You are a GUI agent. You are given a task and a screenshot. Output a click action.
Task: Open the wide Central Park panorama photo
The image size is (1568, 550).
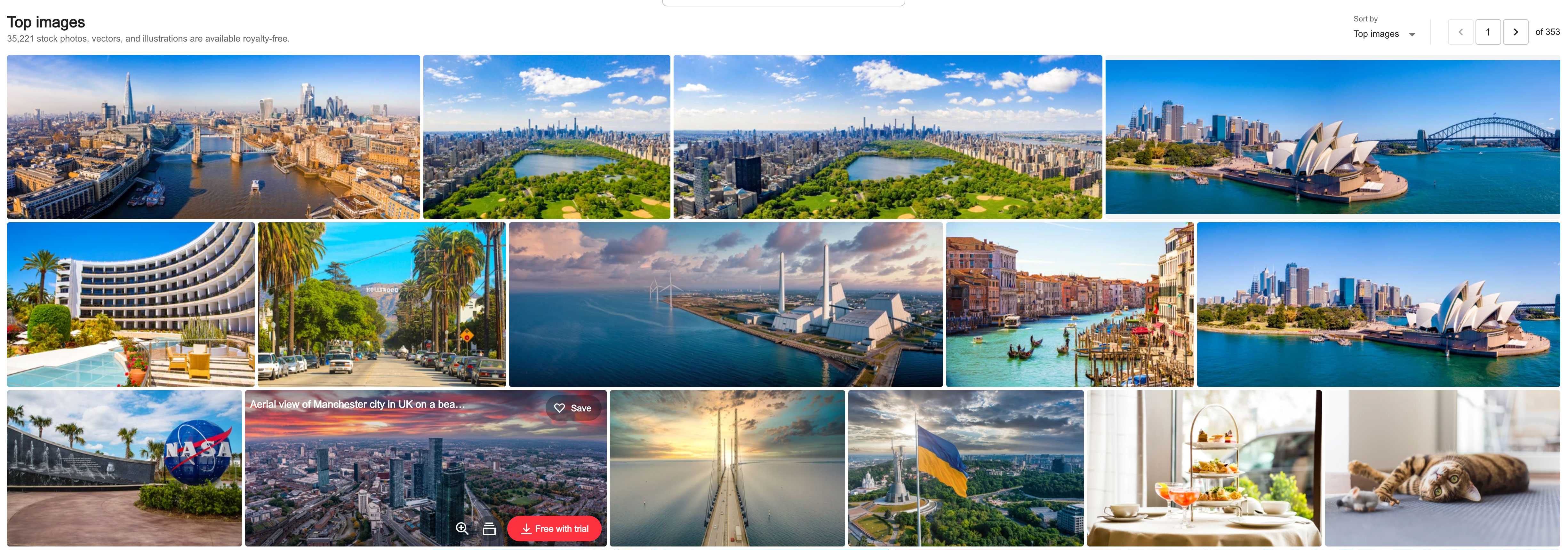coord(887,137)
